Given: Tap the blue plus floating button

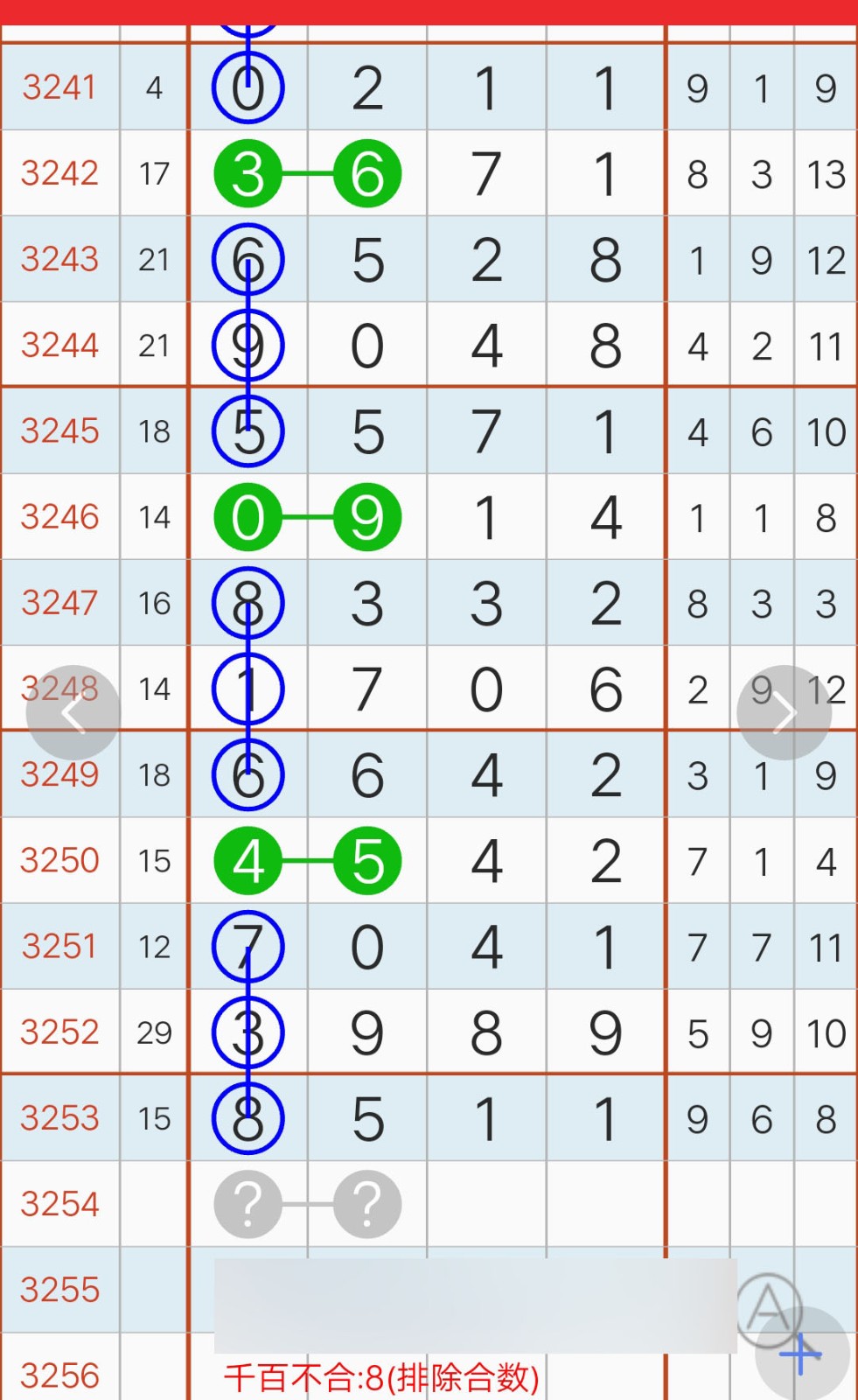Looking at the screenshot, I should 803,1355.
